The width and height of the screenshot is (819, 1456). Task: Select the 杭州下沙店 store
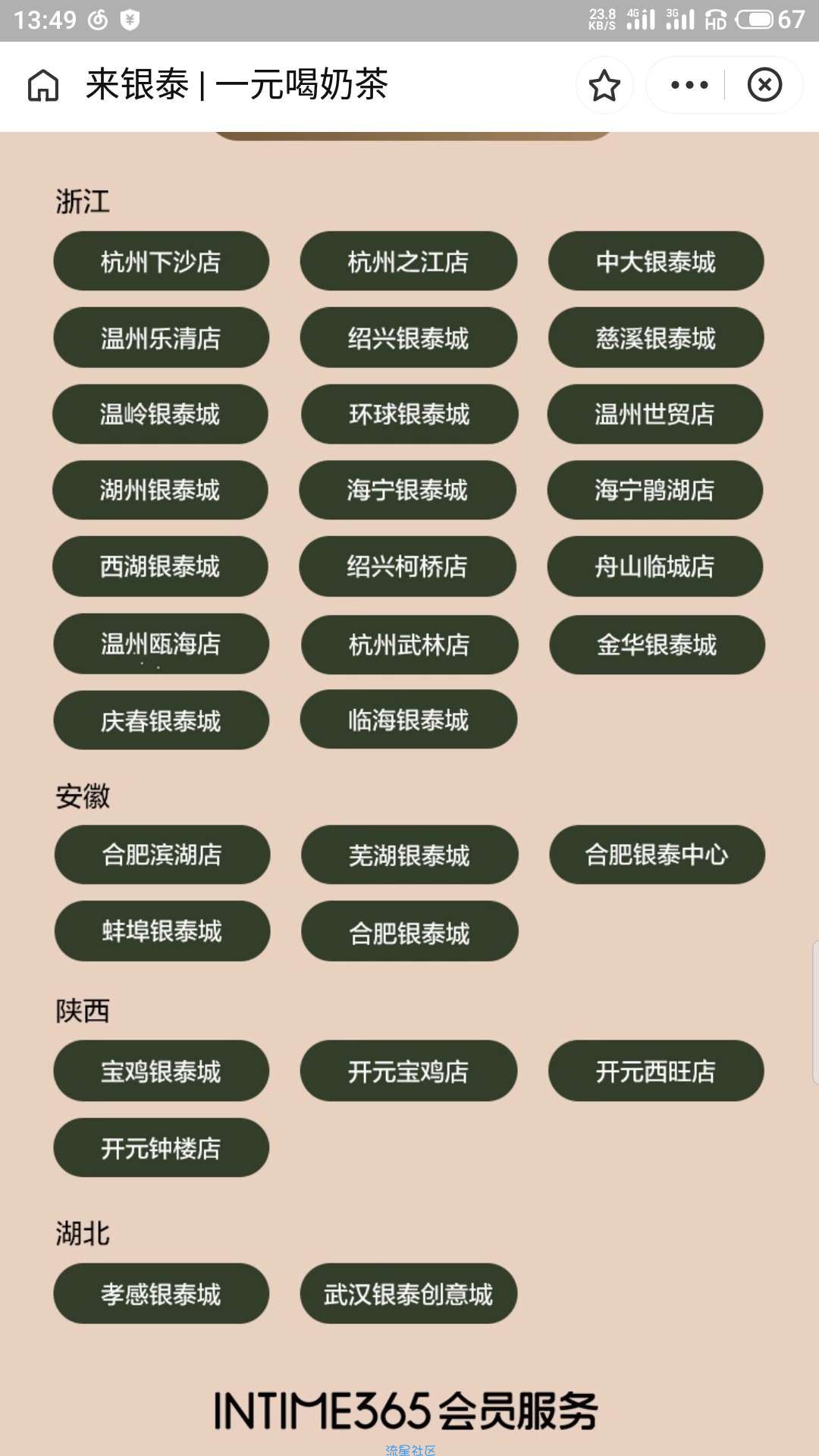click(x=161, y=262)
